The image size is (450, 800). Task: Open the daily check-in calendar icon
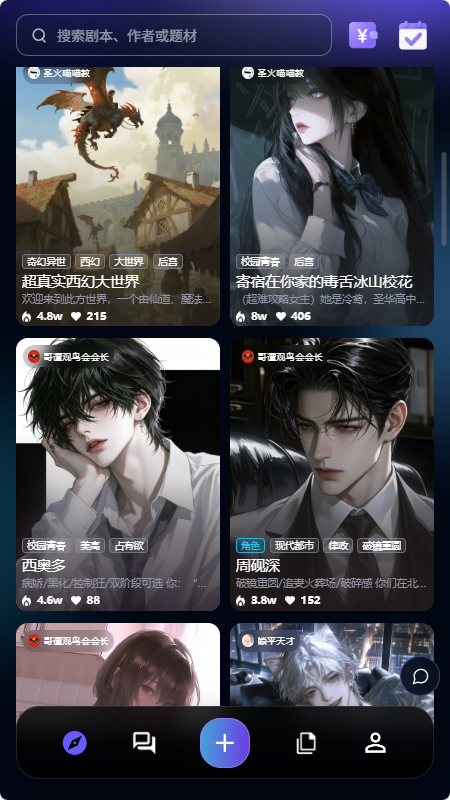pos(413,36)
